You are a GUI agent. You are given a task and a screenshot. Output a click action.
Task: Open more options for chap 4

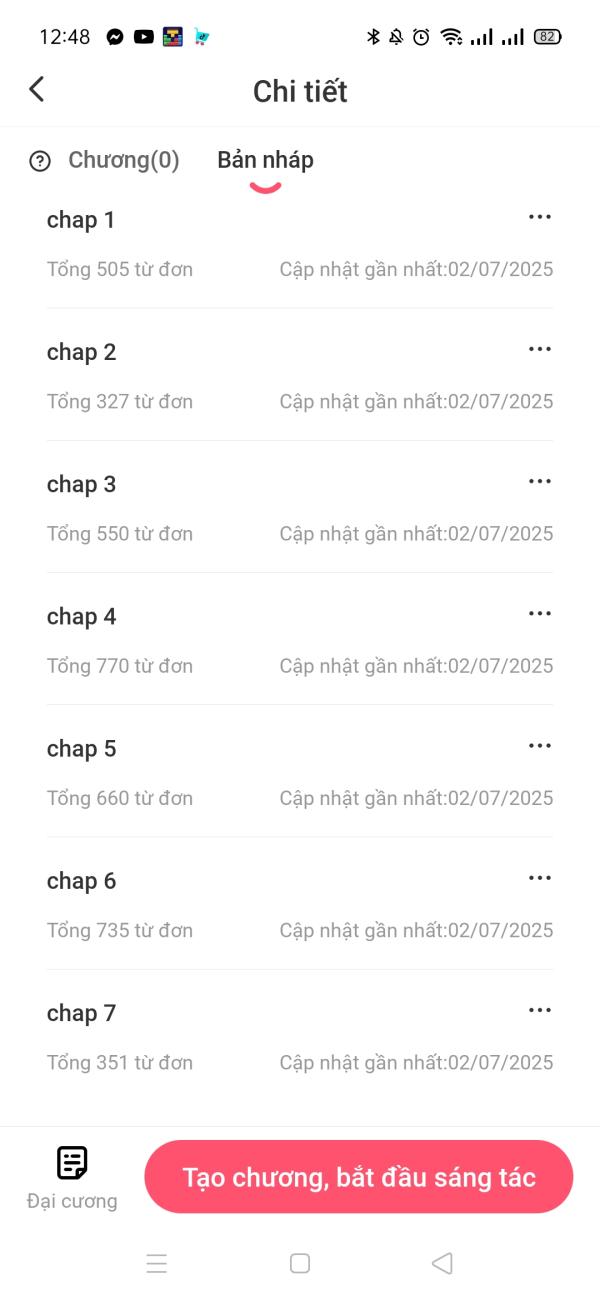540,613
